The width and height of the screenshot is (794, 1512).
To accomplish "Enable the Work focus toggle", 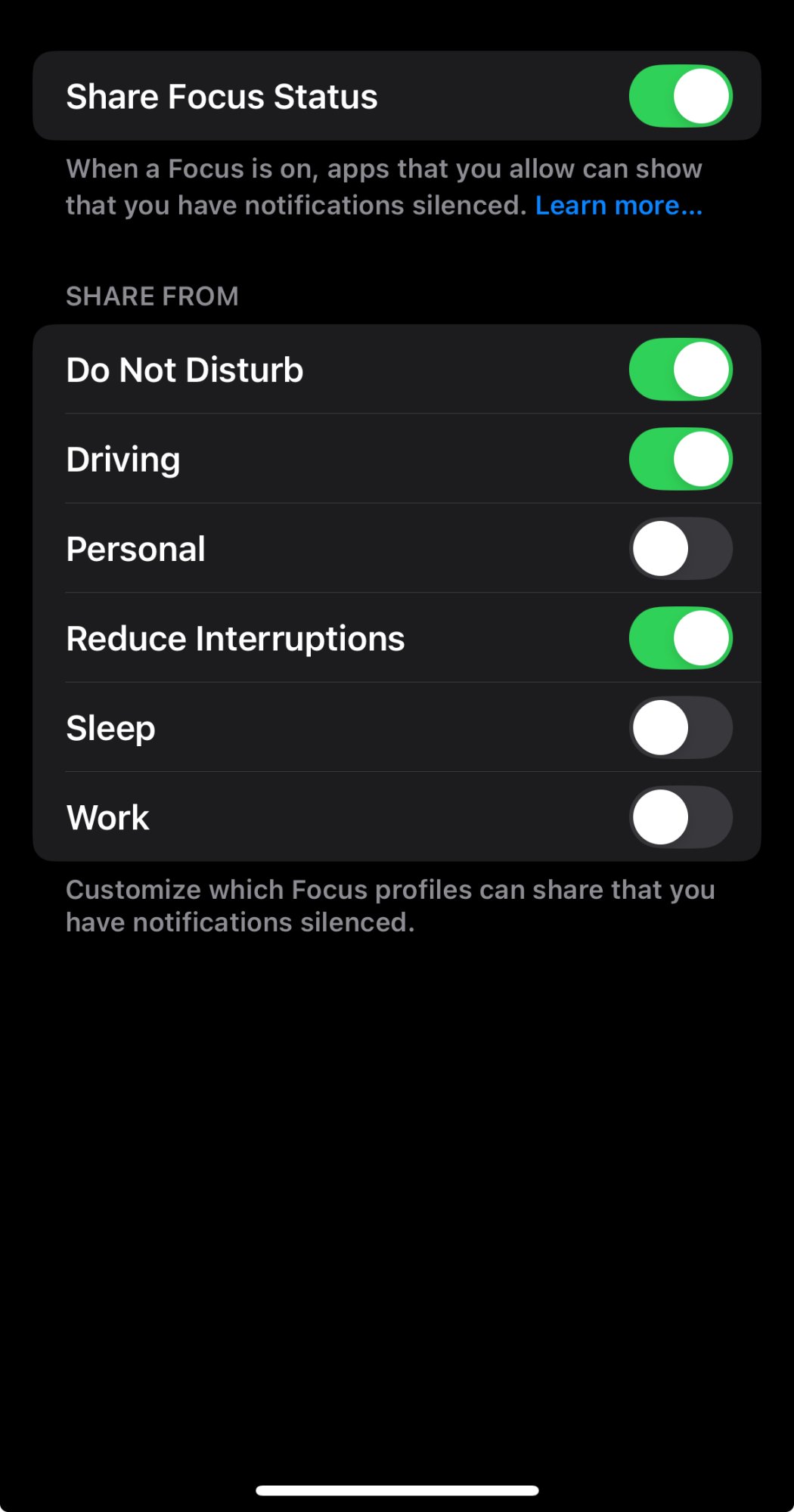I will [x=681, y=817].
